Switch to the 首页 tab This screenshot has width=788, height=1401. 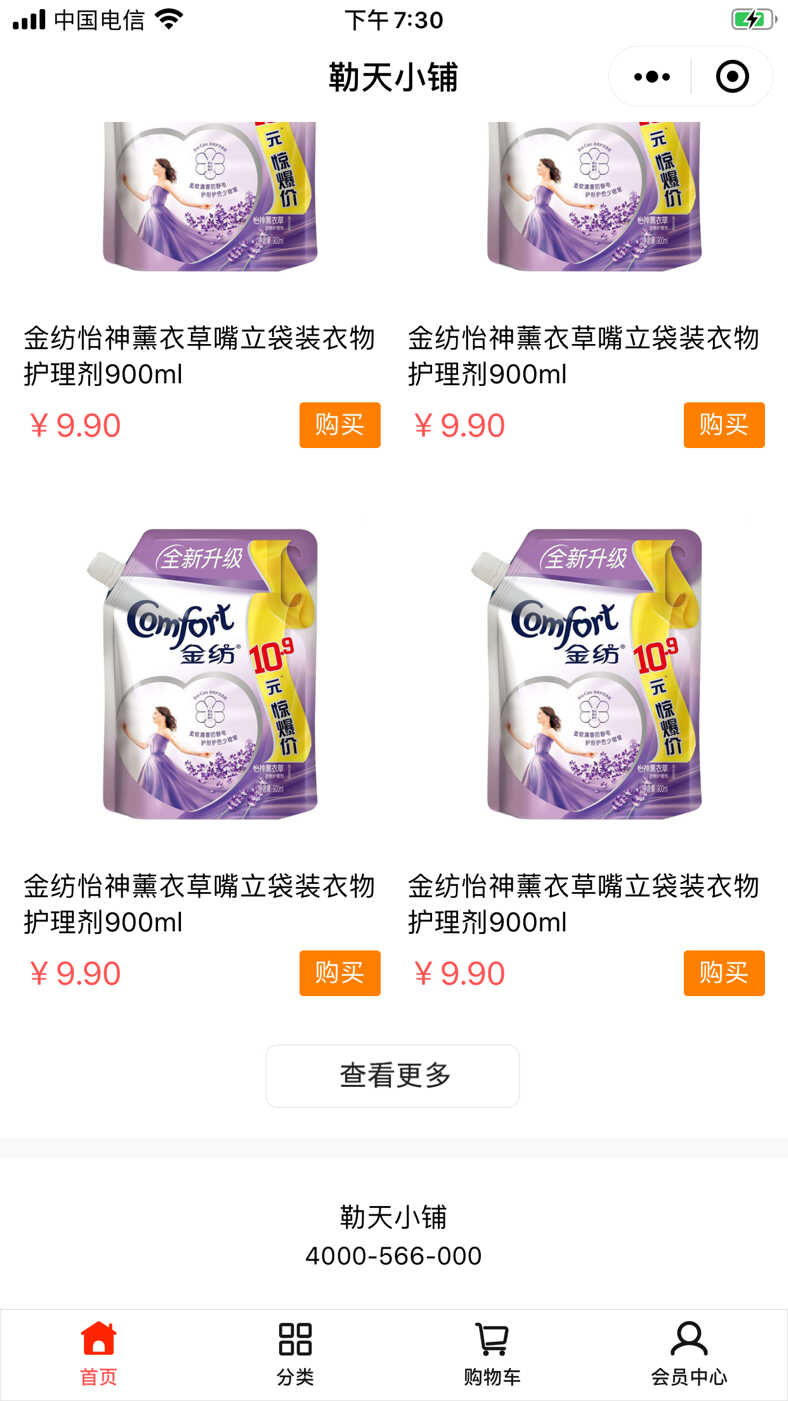click(x=99, y=1354)
